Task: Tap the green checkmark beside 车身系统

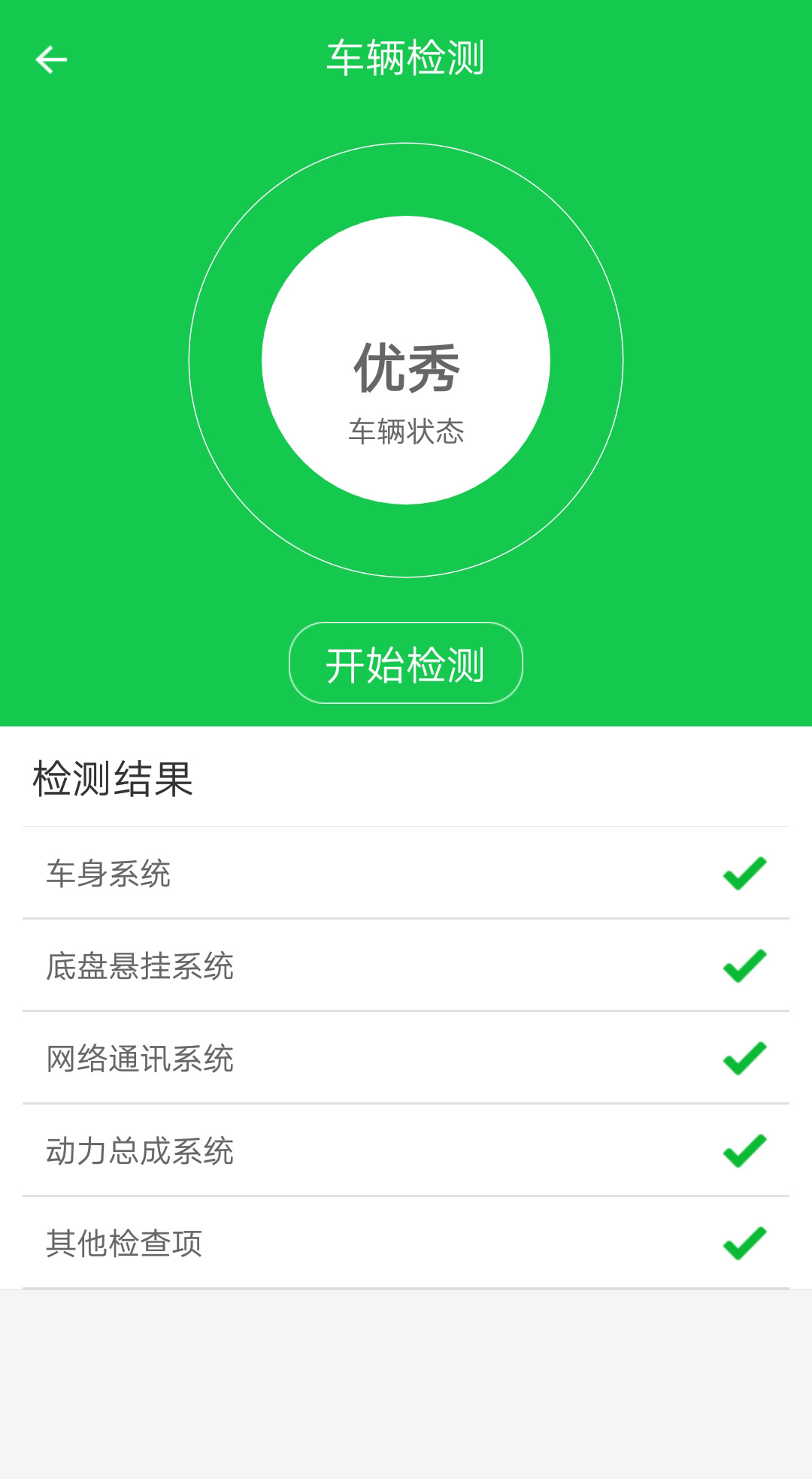Action: 744,872
